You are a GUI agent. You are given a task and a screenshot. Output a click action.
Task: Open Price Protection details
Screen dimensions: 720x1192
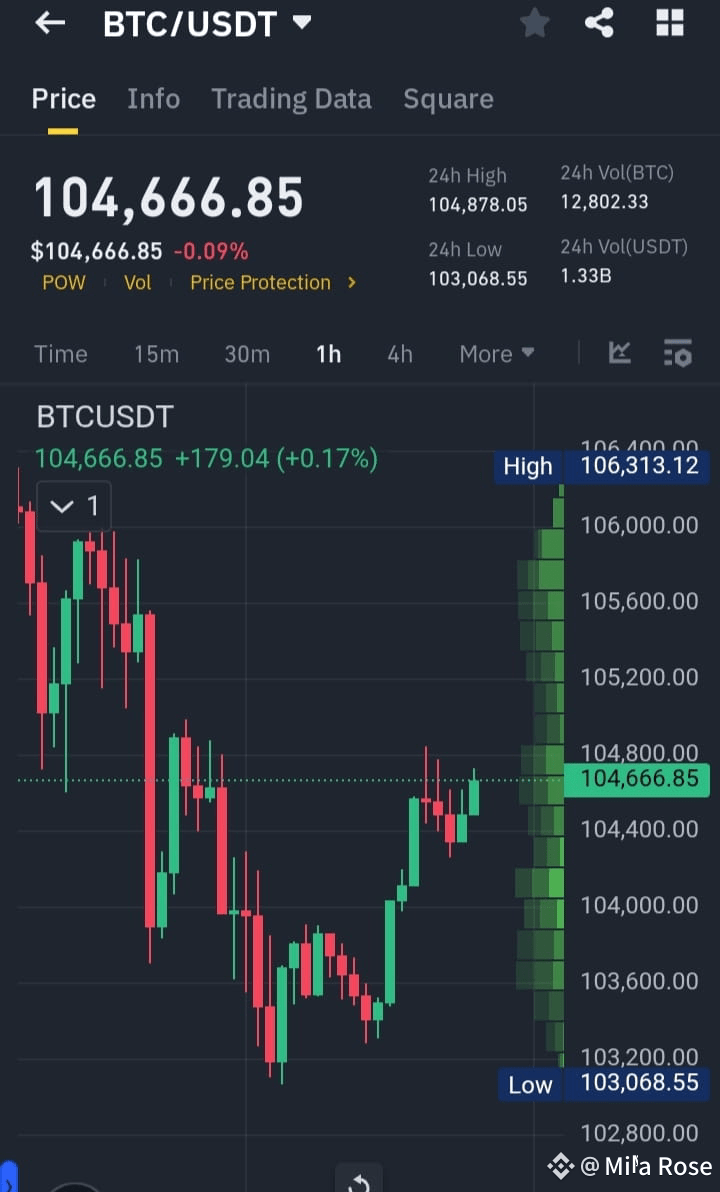point(260,282)
